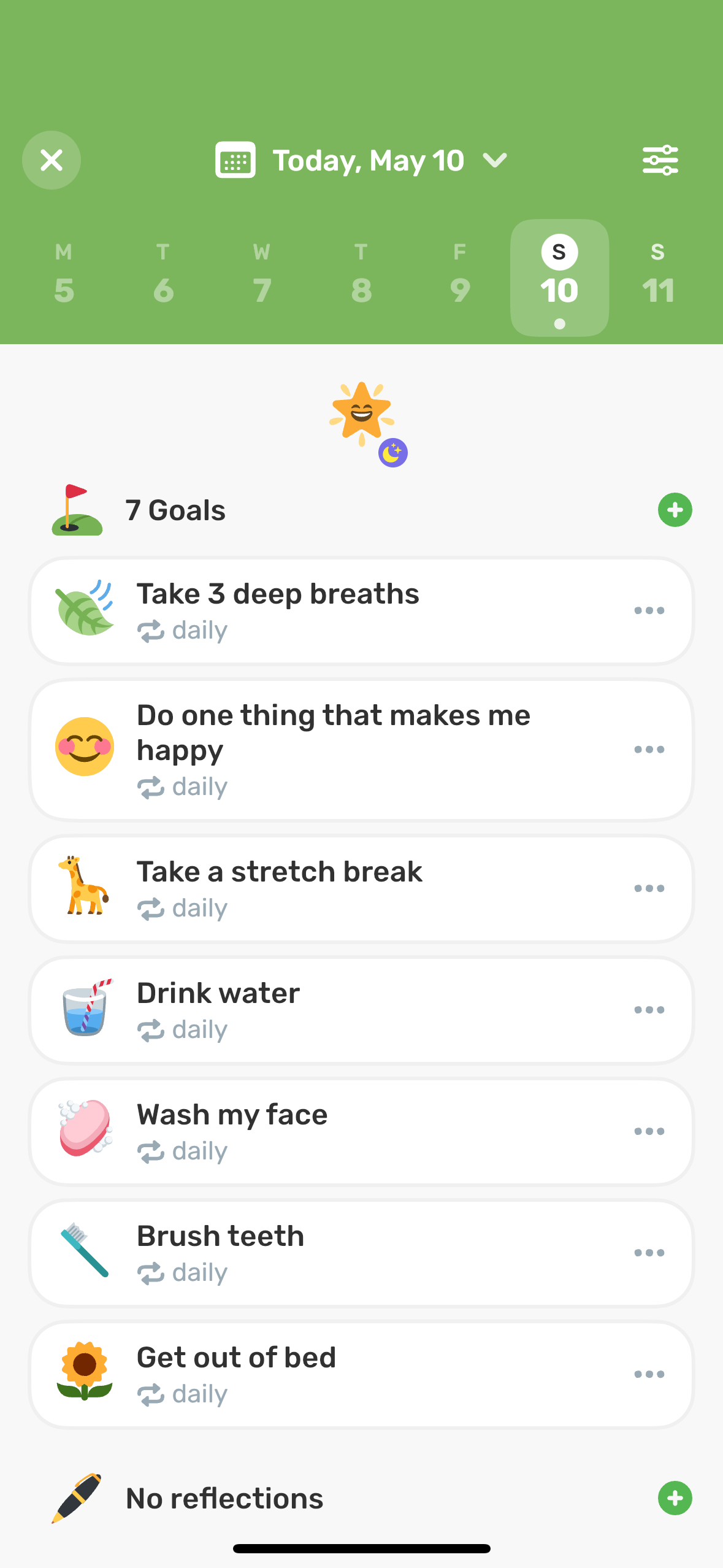Click the smiling star with moon badge
Image resolution: width=723 pixels, height=1568 pixels.
click(x=364, y=417)
